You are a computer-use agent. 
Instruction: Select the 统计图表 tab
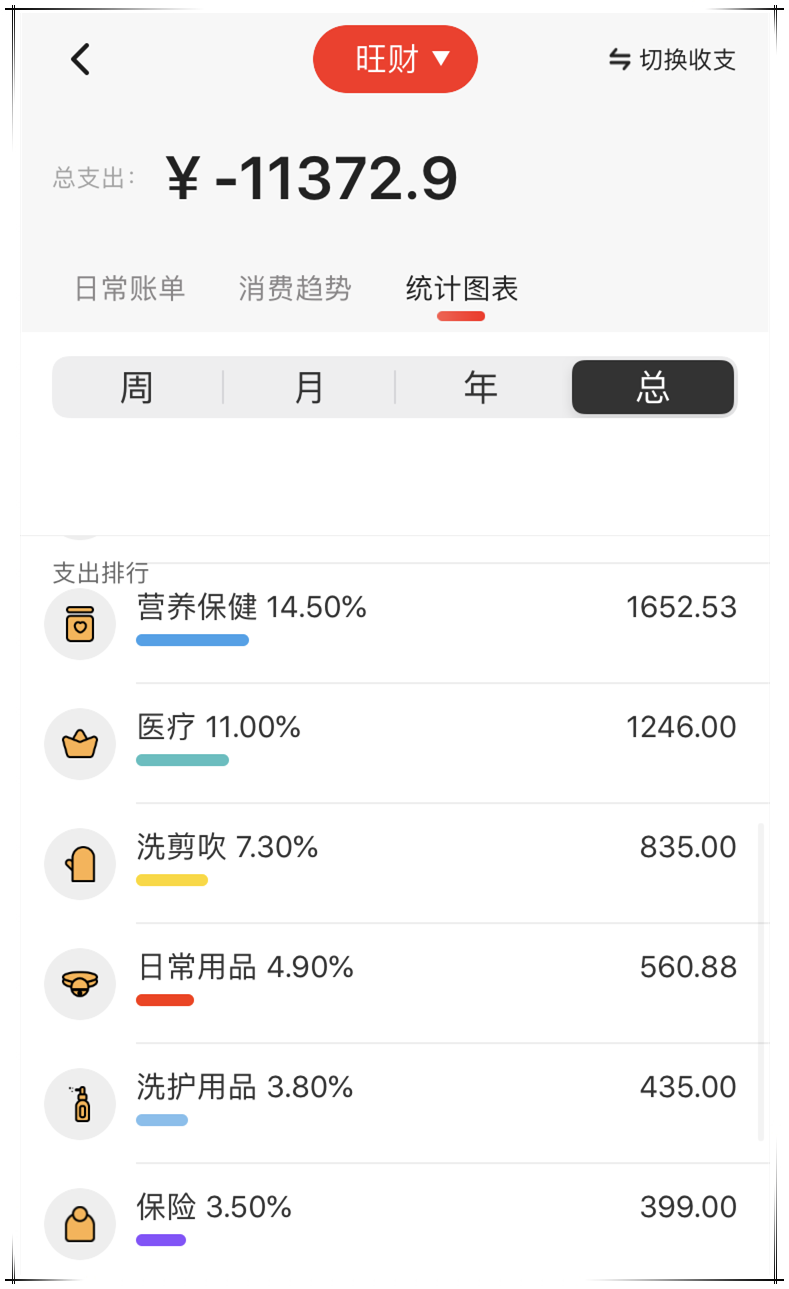(x=461, y=289)
